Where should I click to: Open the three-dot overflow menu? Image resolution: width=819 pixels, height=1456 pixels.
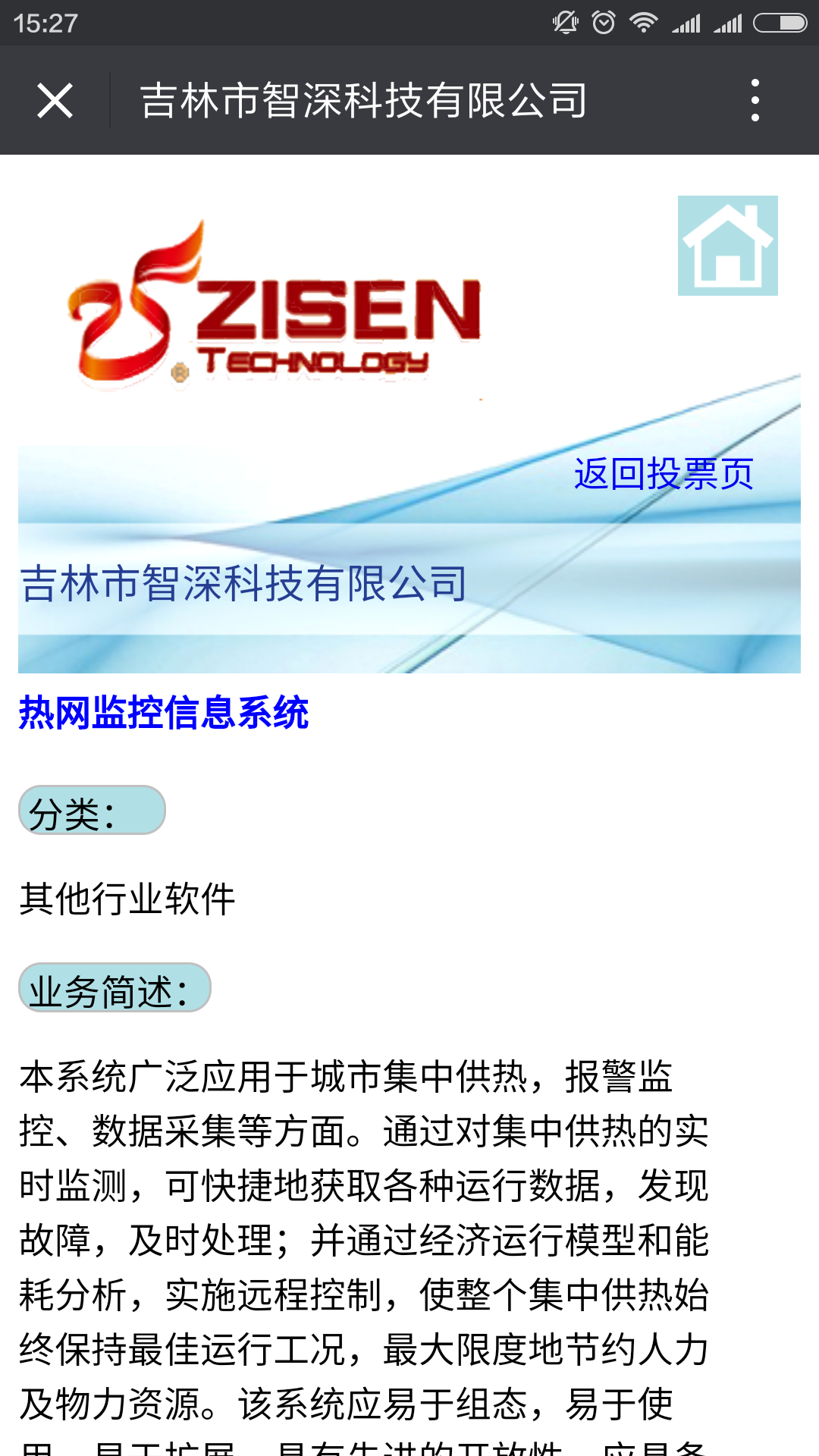pos(755,100)
